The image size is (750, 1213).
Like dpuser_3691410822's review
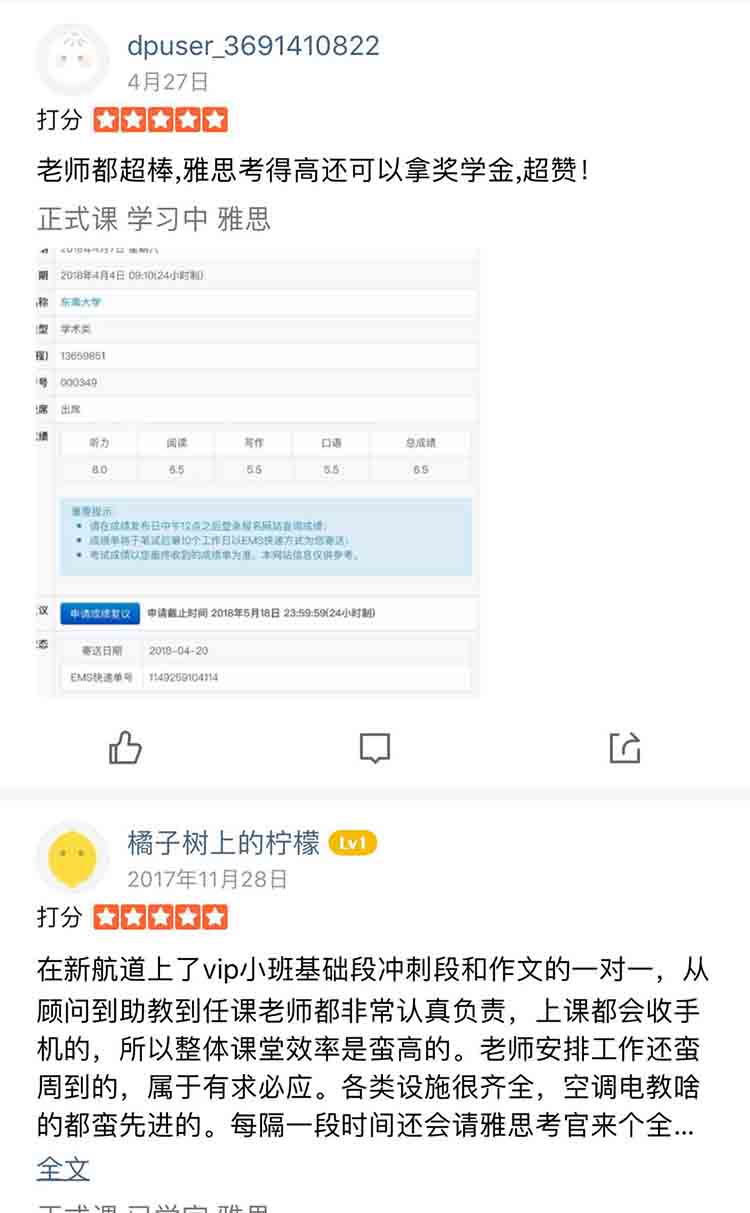[125, 747]
